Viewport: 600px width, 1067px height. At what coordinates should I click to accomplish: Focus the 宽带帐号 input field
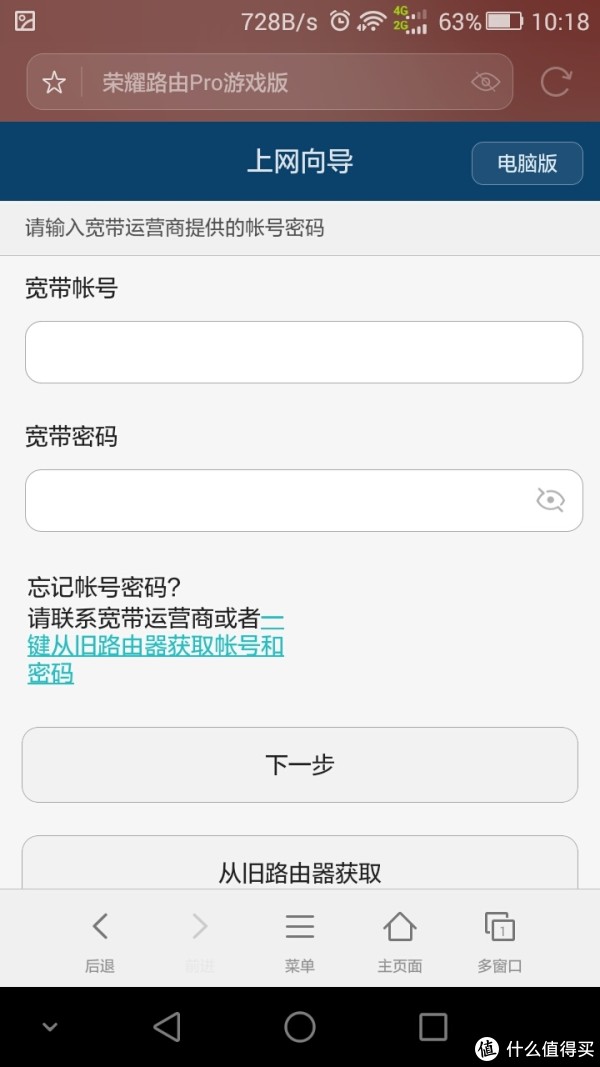[303, 352]
